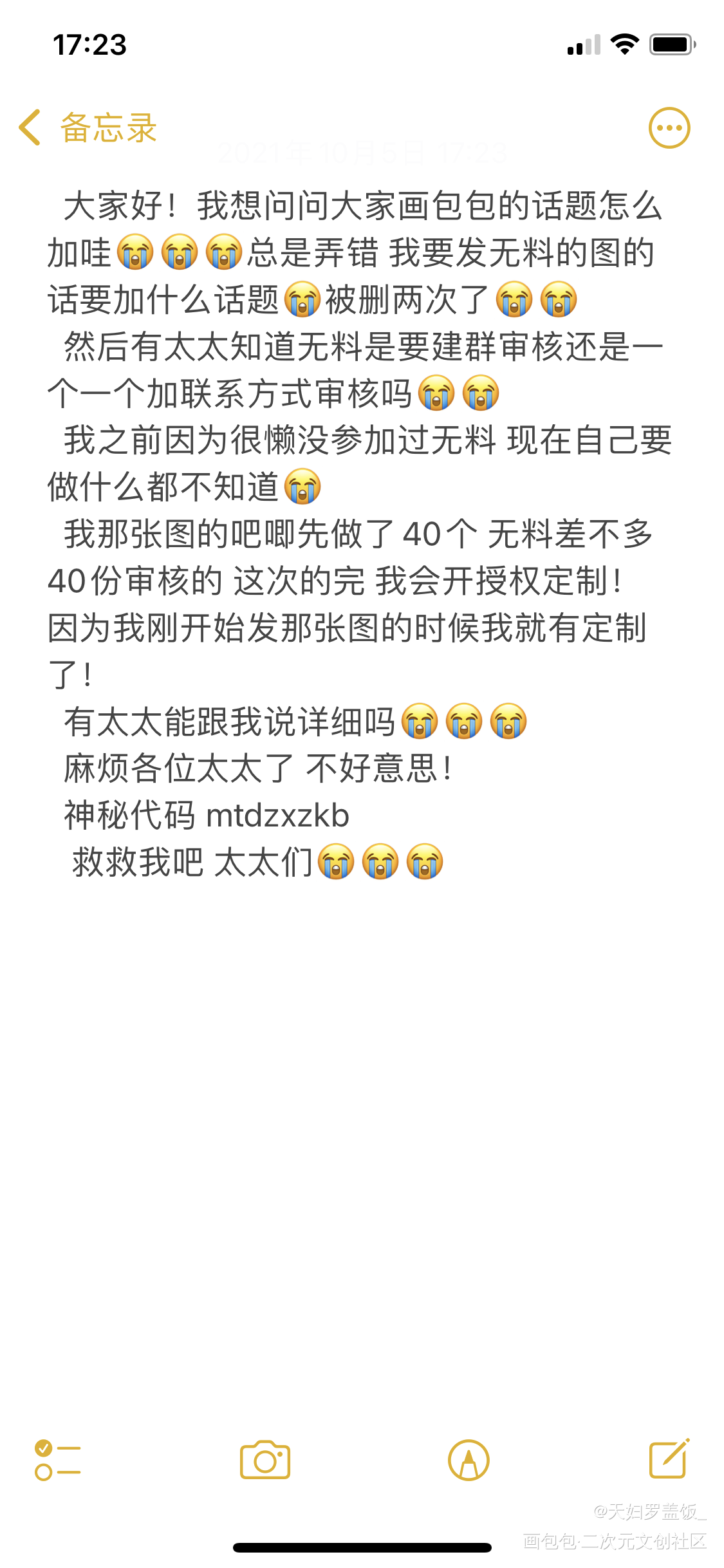
Task: Go back to the 备忘录 notes list
Action: coord(88,127)
